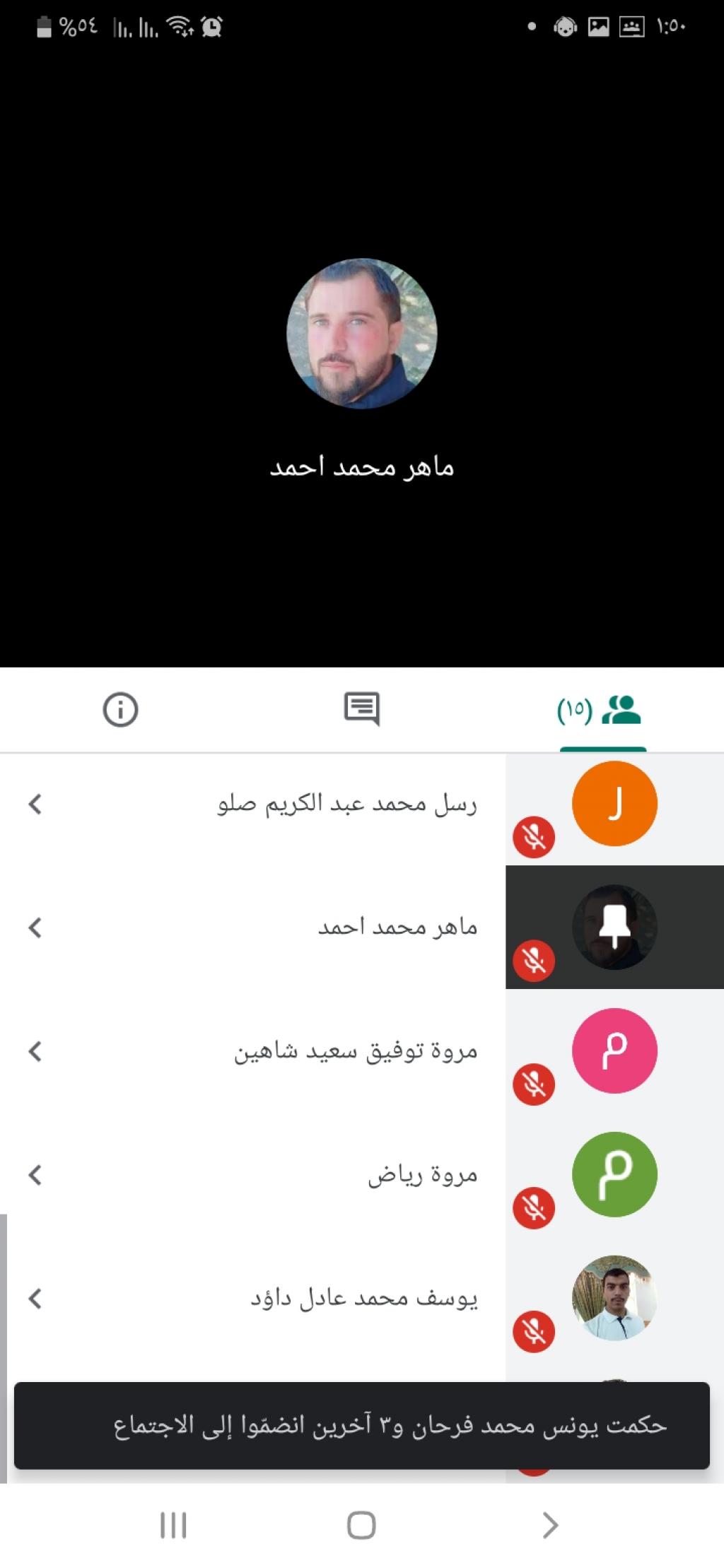724x1568 pixels.
Task: Expand options for مروة رياض
Action: [35, 1175]
